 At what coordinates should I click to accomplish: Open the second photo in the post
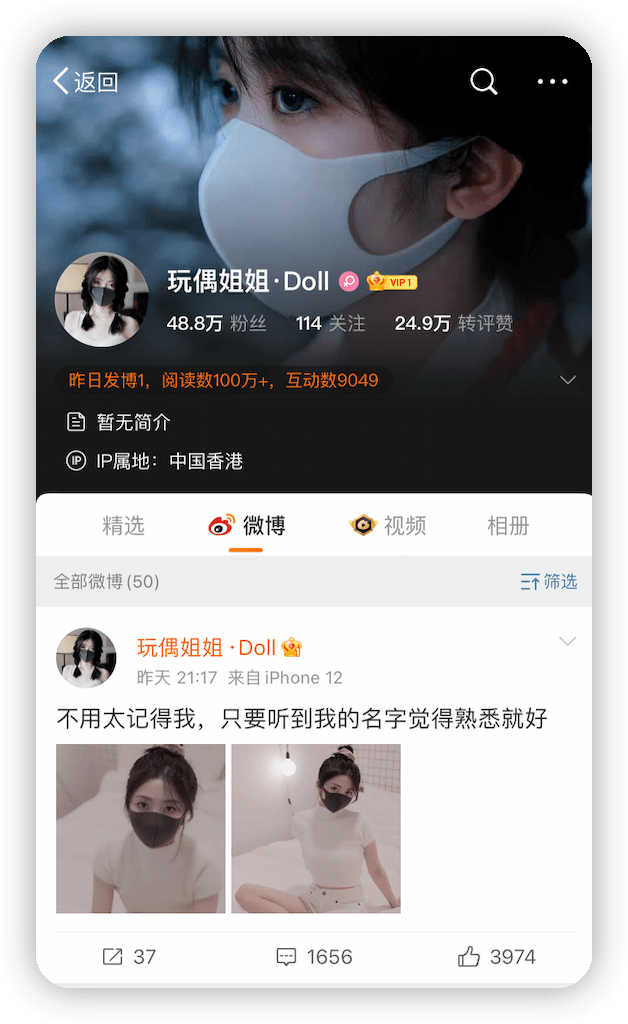click(x=316, y=828)
